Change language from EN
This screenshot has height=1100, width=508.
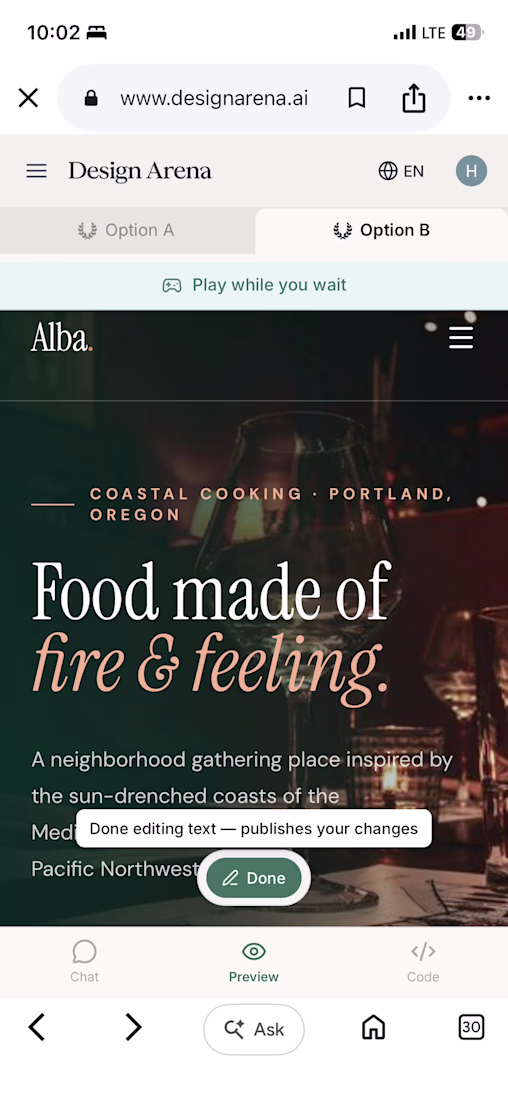401,170
